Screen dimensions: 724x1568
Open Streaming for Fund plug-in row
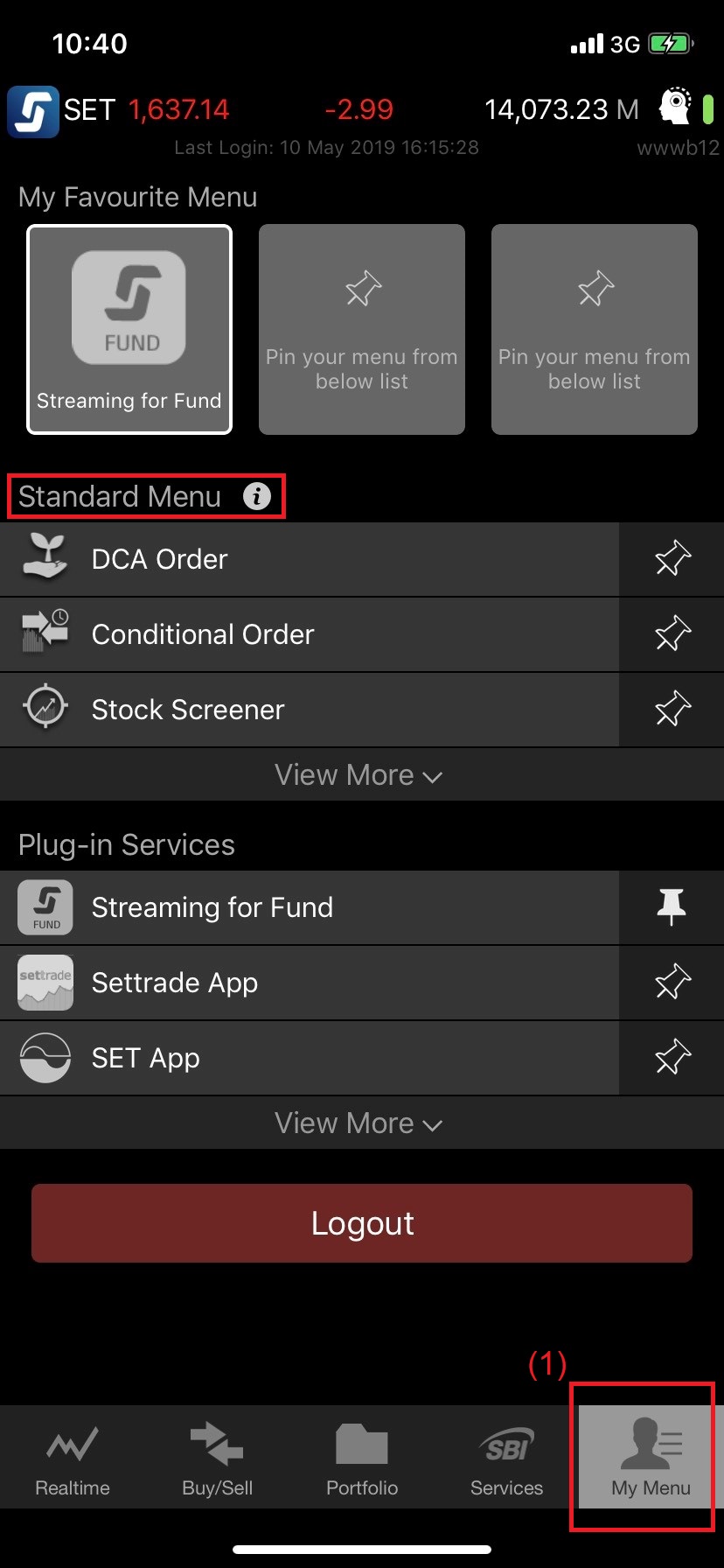tap(310, 907)
